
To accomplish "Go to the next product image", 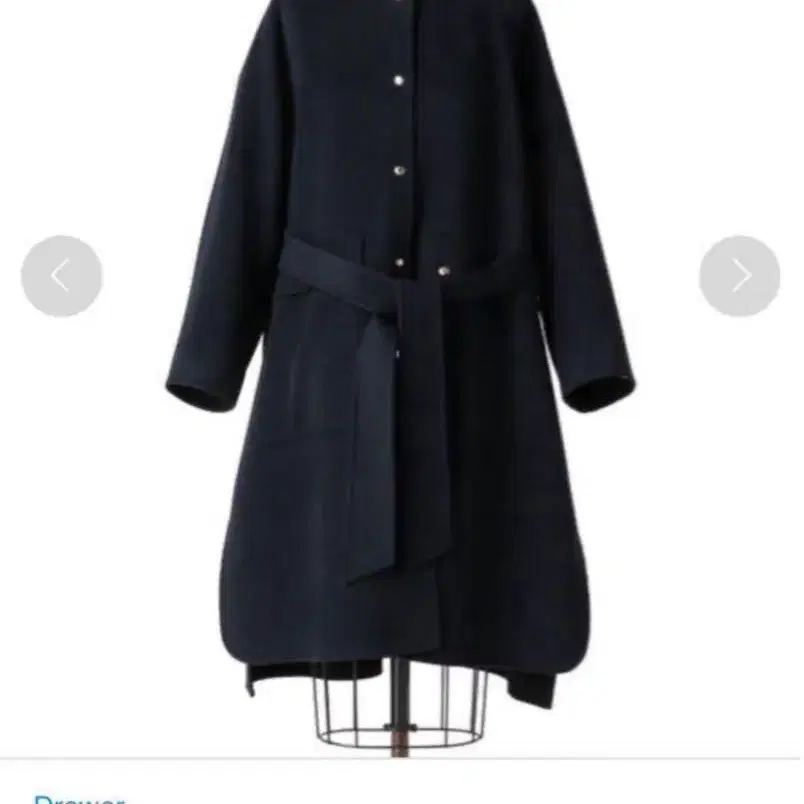I will (739, 276).
